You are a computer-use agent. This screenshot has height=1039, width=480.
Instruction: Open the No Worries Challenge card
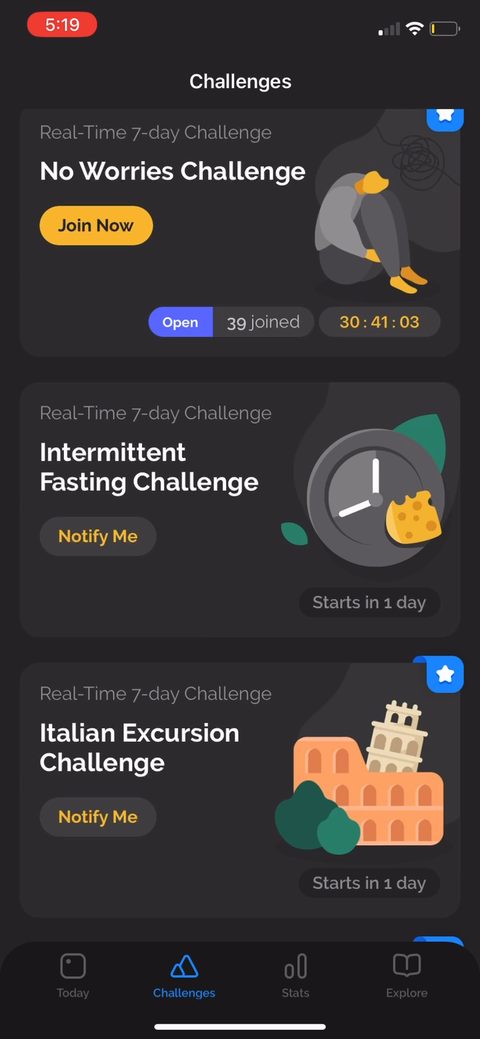tap(240, 233)
